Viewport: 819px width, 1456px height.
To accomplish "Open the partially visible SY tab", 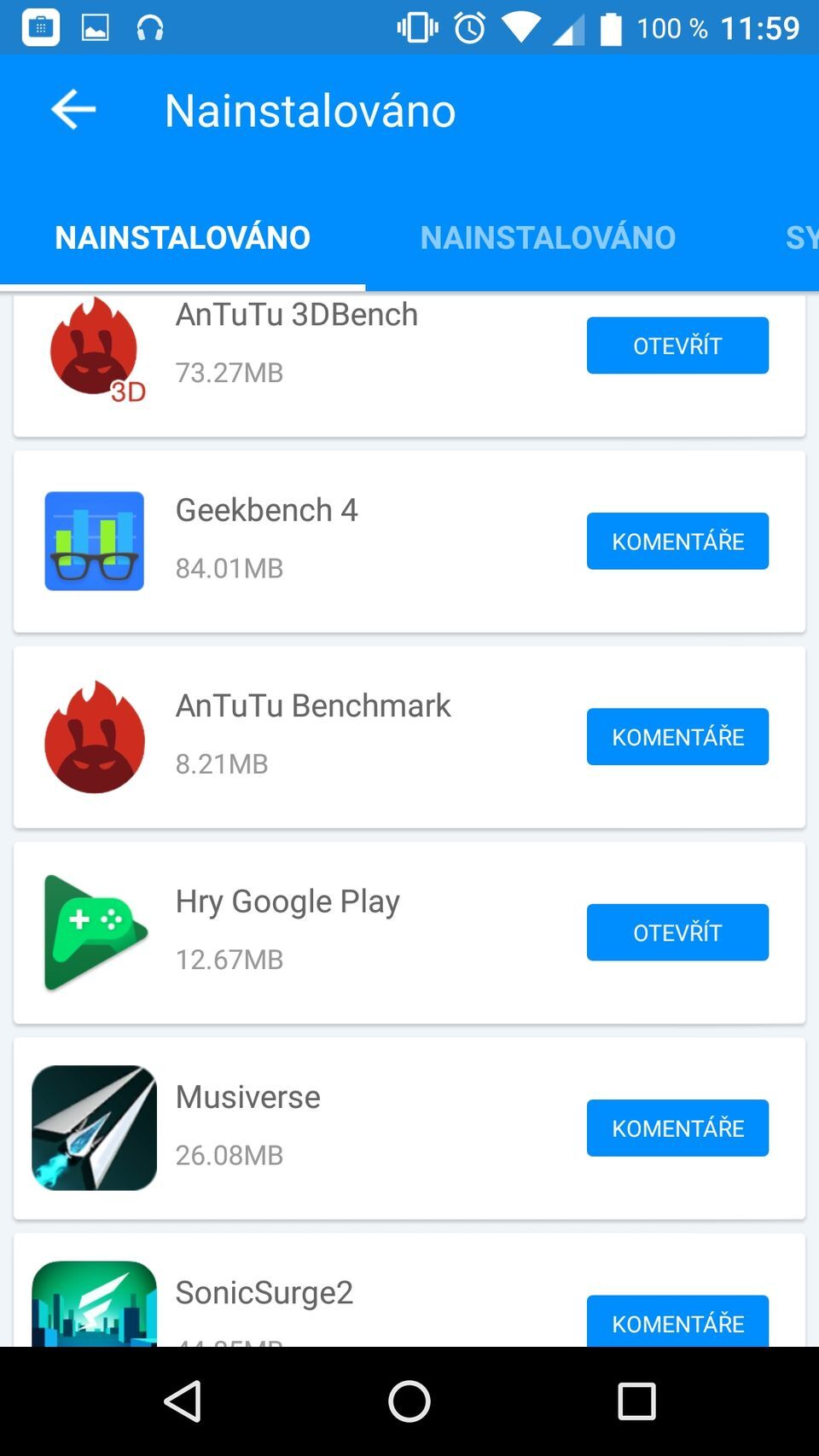I will coord(800,237).
